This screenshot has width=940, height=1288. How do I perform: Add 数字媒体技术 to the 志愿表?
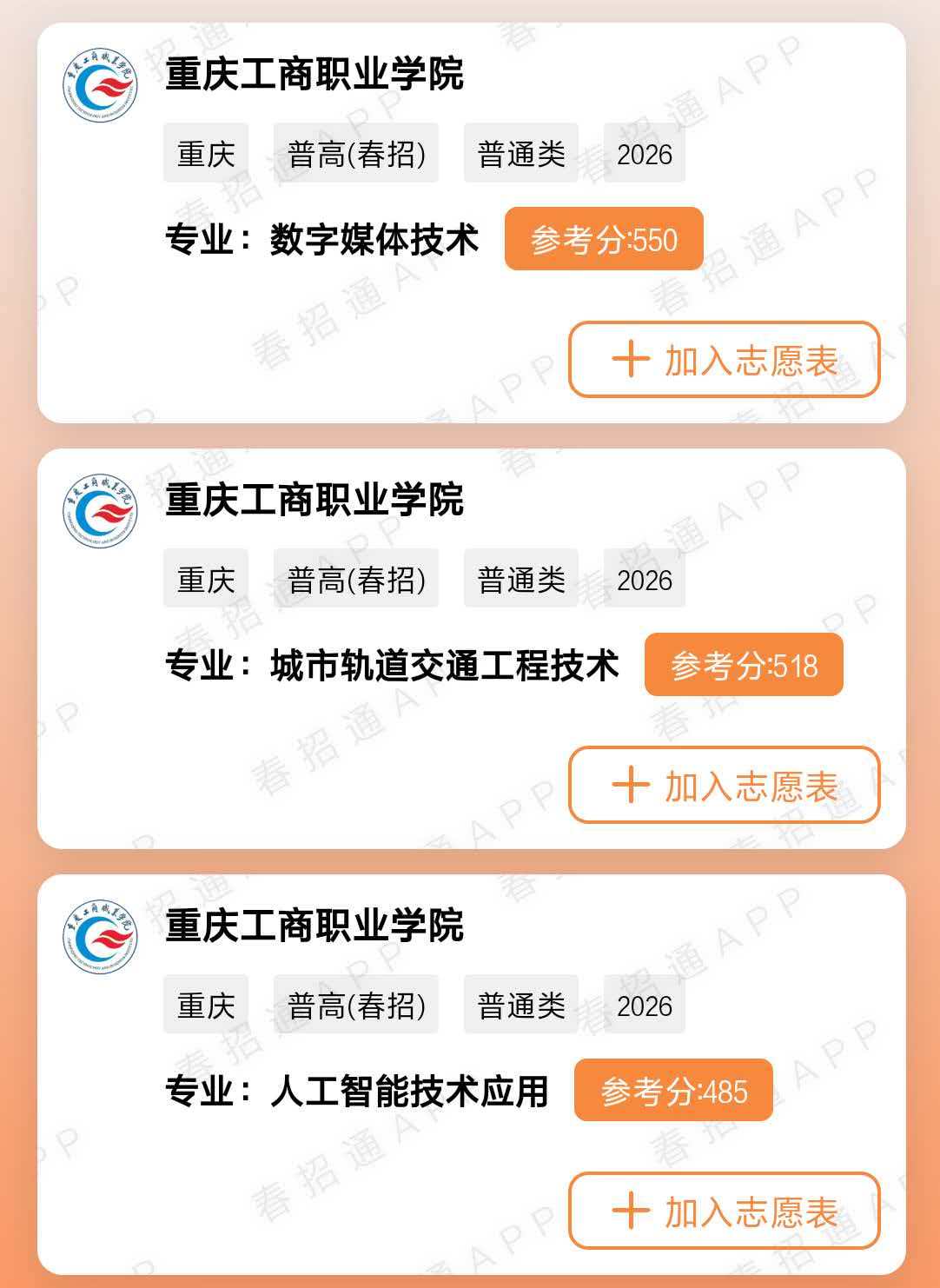(724, 360)
